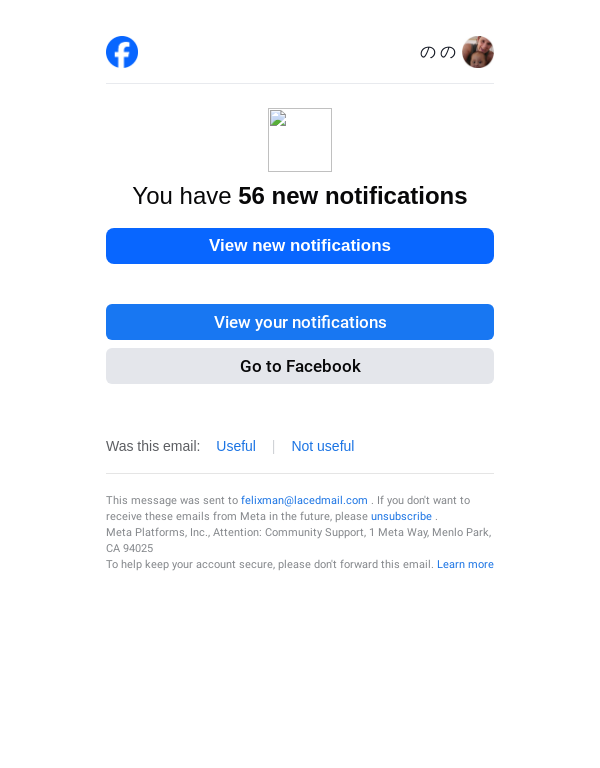Tap the unsubscribe link

tap(401, 516)
